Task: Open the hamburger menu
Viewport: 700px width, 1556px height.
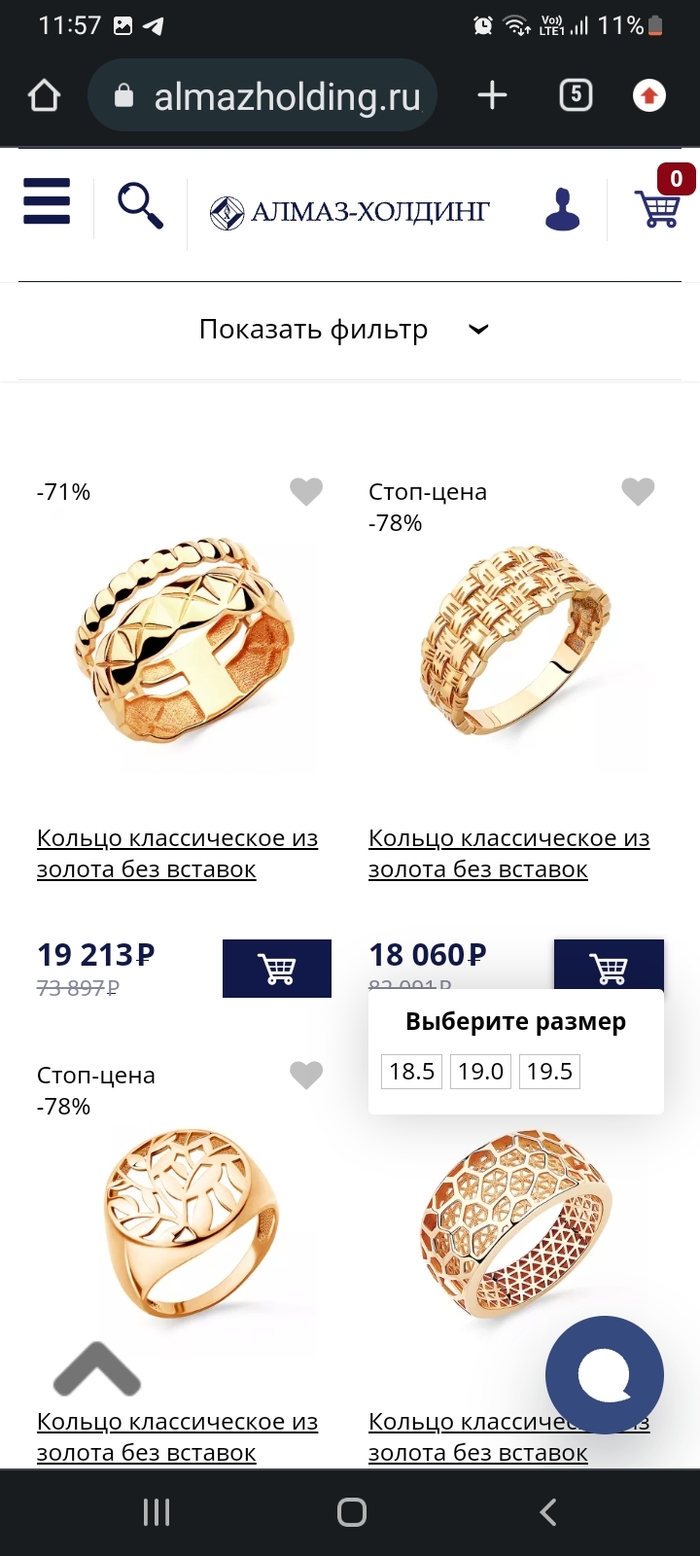Action: click(x=46, y=201)
